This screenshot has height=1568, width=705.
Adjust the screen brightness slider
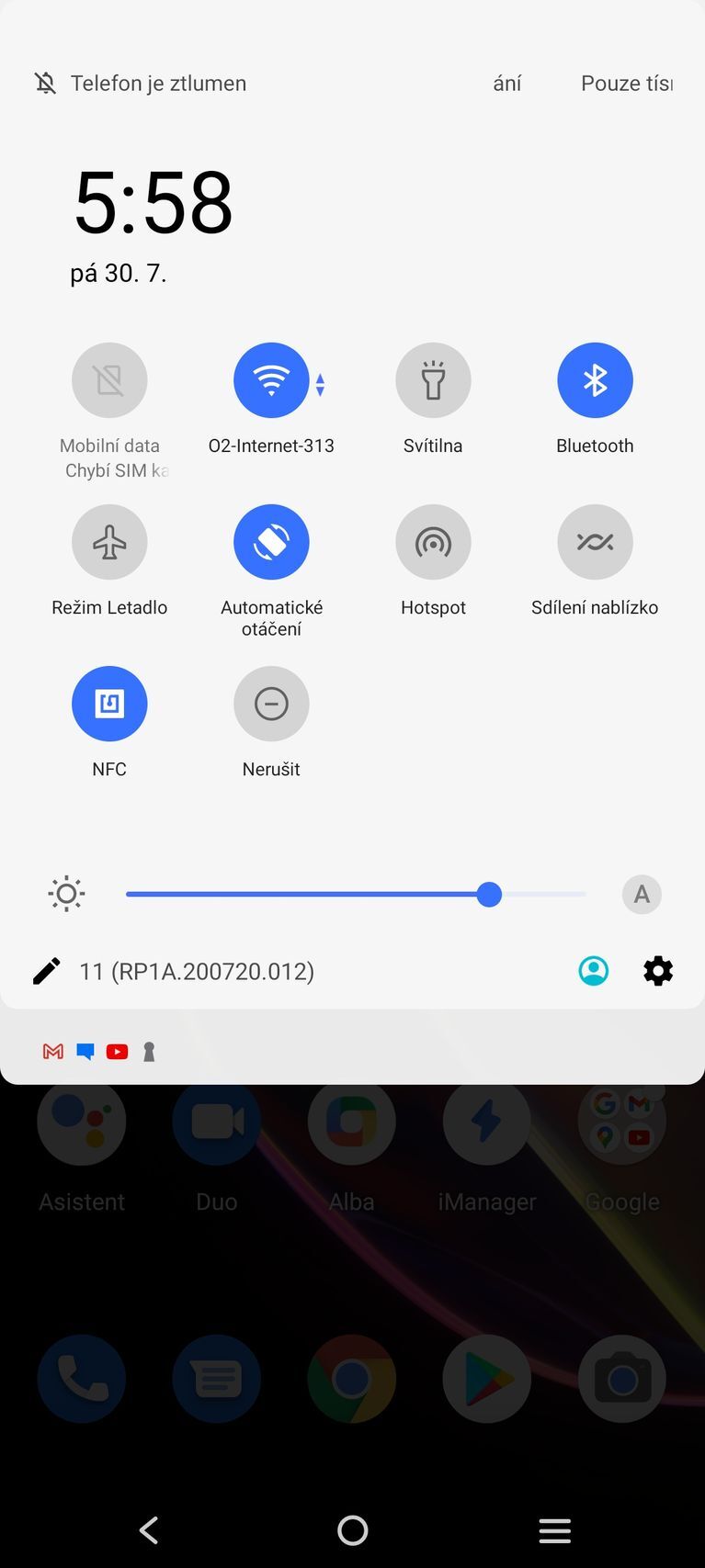click(490, 894)
